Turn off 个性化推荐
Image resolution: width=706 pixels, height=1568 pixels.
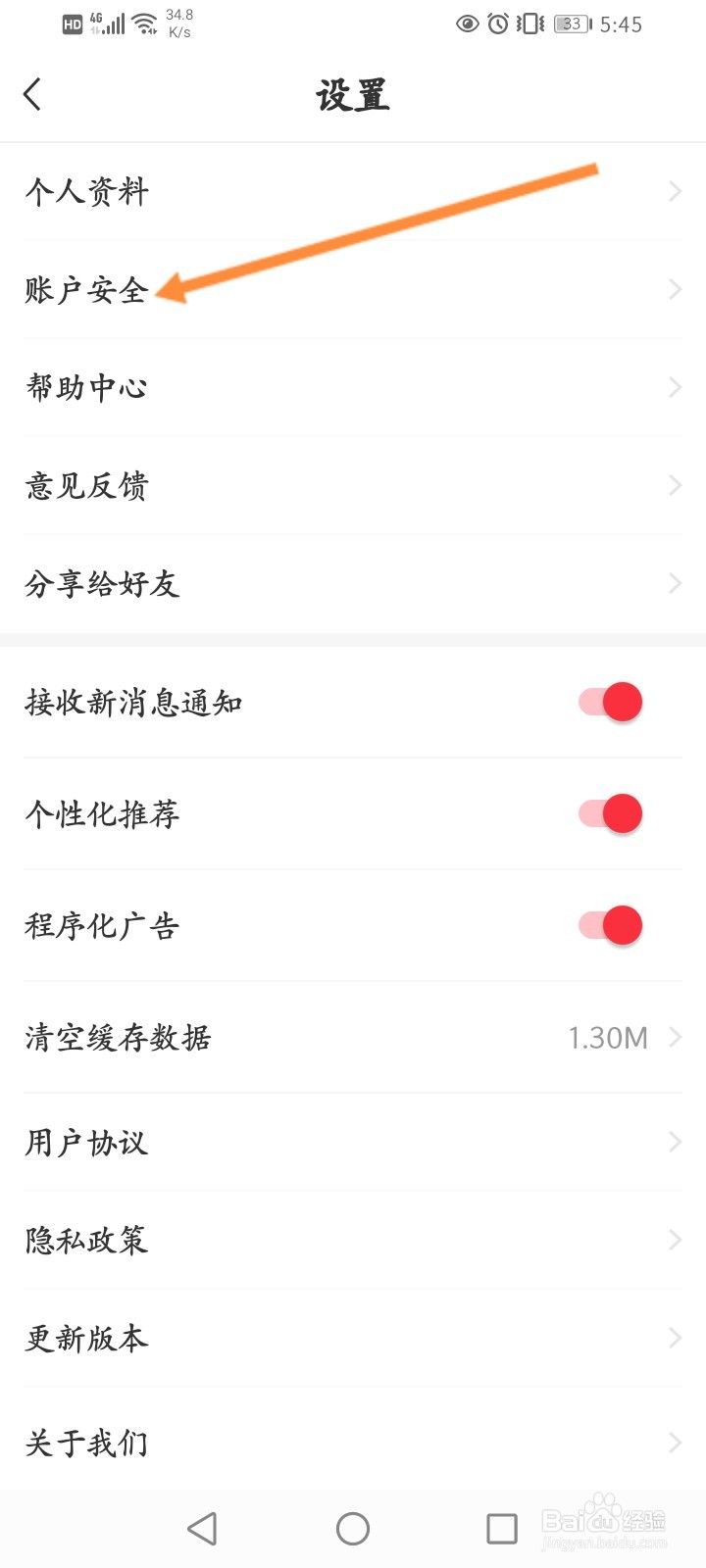point(610,813)
